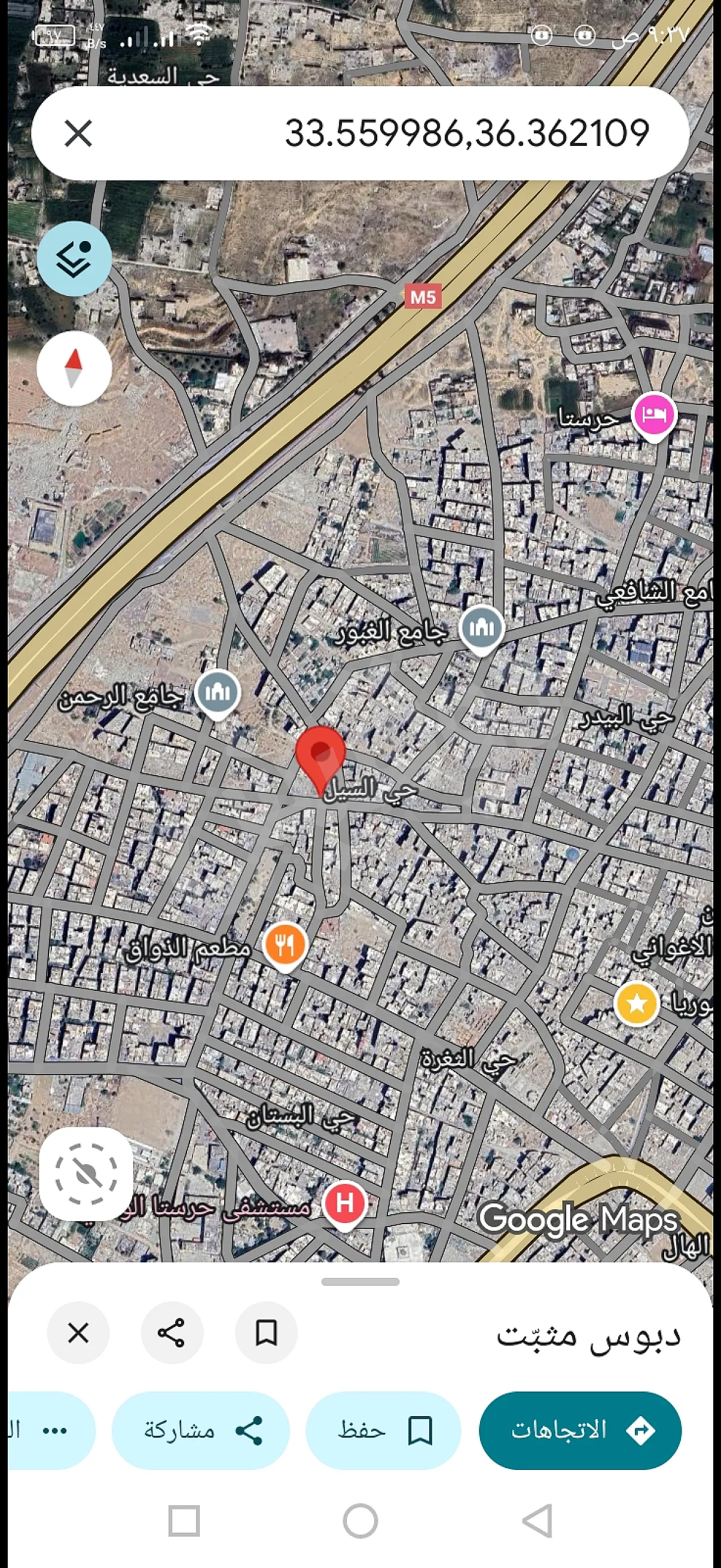Open the جامع الغبور mosque marker
This screenshot has height=1568, width=721.
481,628
